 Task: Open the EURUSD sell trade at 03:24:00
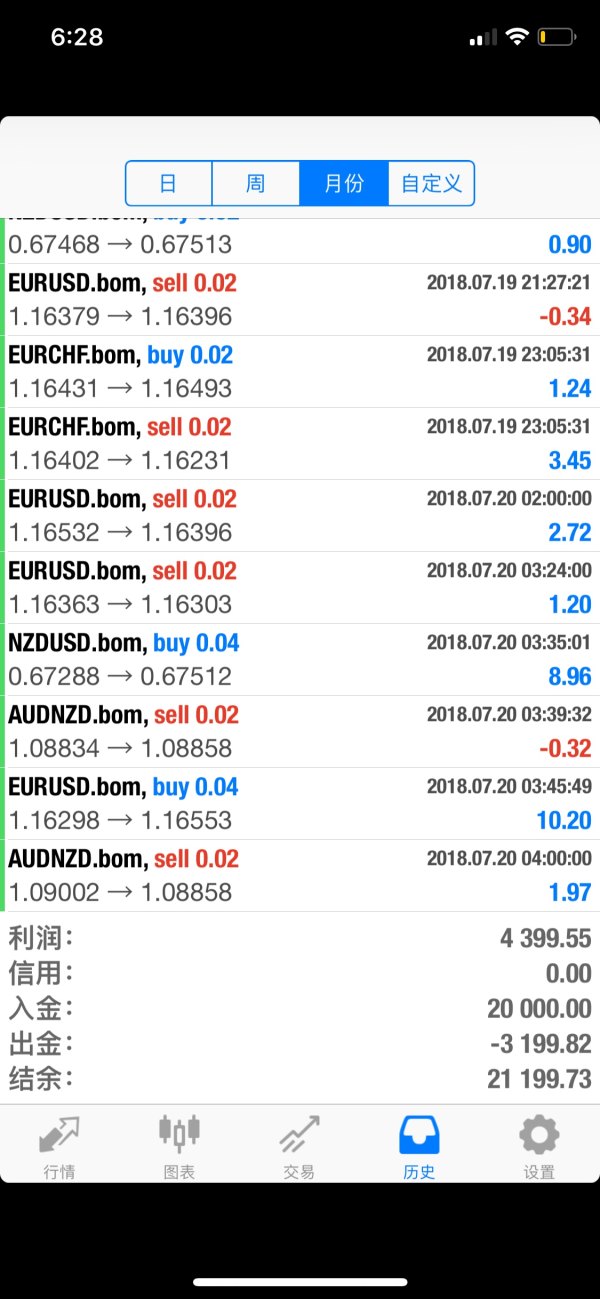tap(300, 588)
